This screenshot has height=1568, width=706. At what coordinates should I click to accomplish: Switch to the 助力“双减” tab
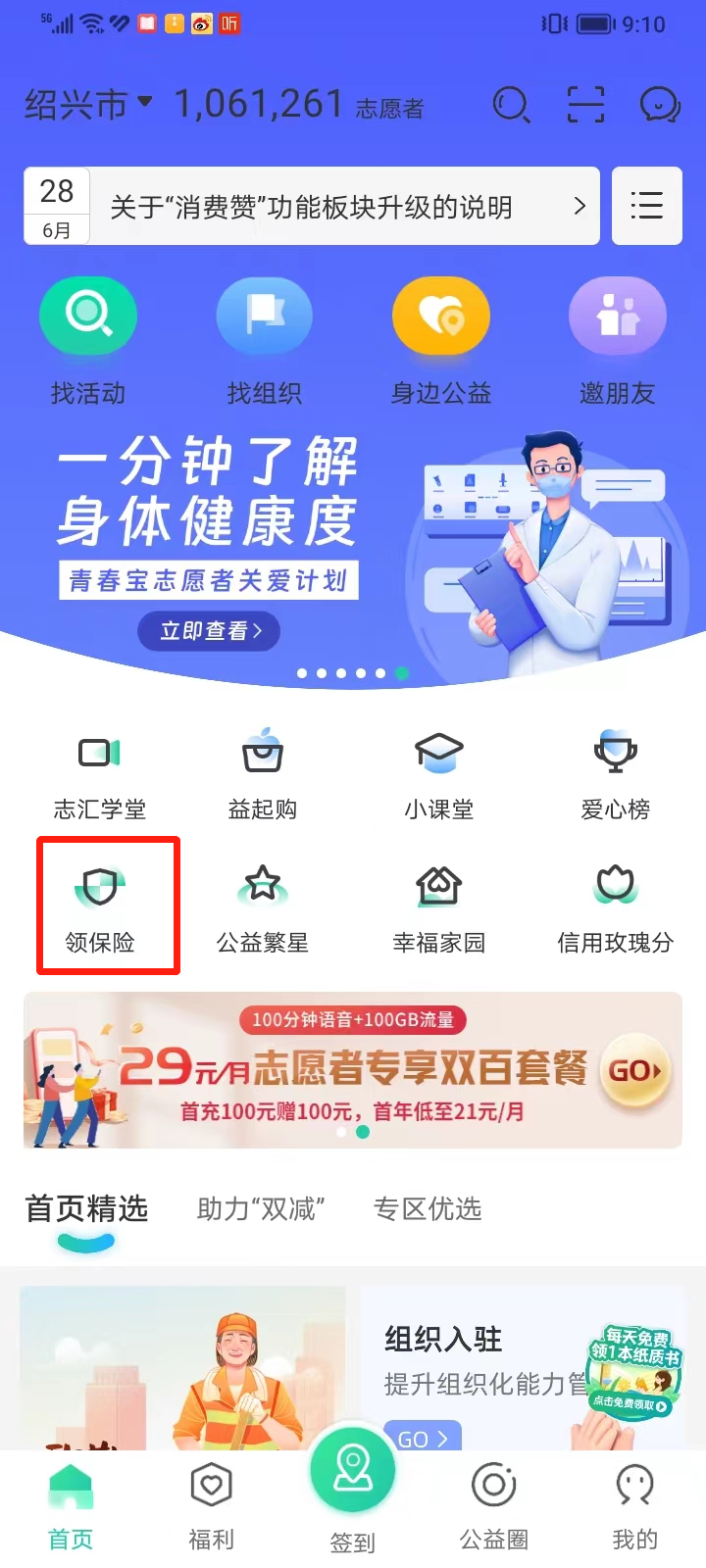pos(261,1209)
